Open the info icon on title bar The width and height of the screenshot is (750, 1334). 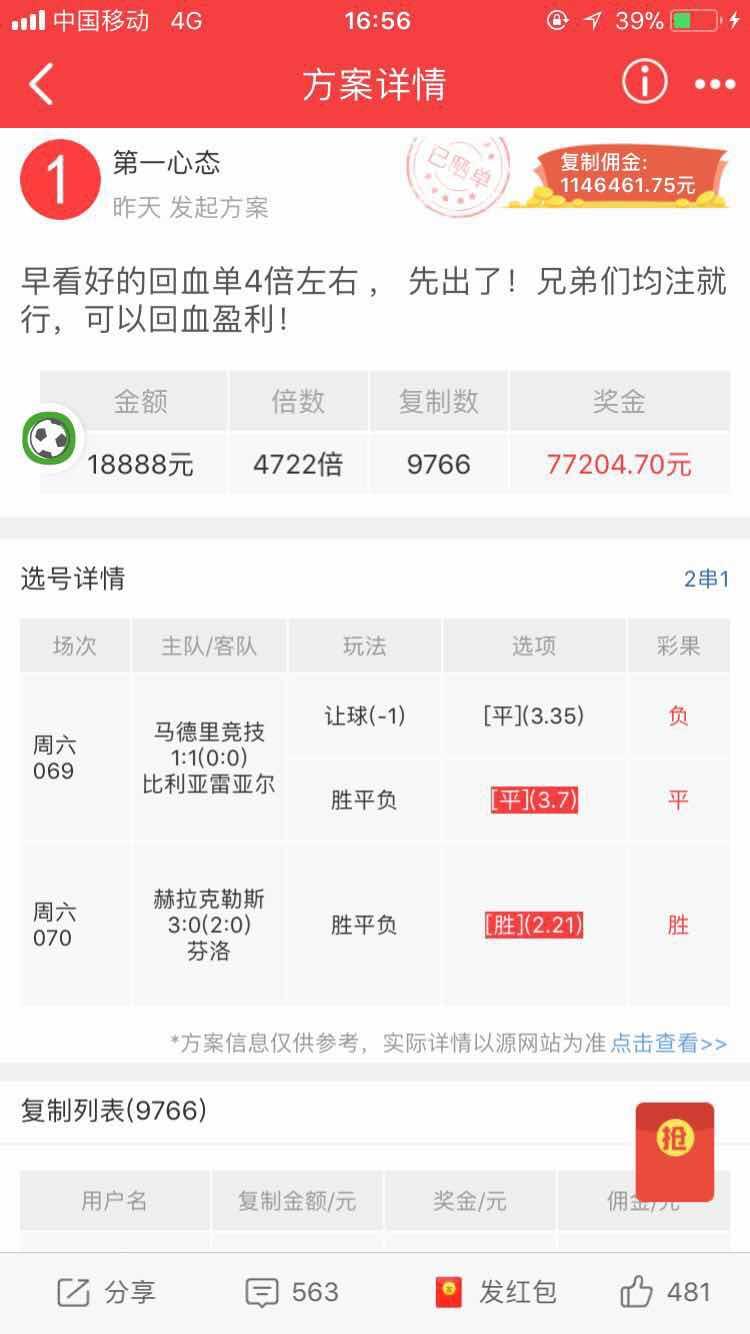click(x=644, y=82)
